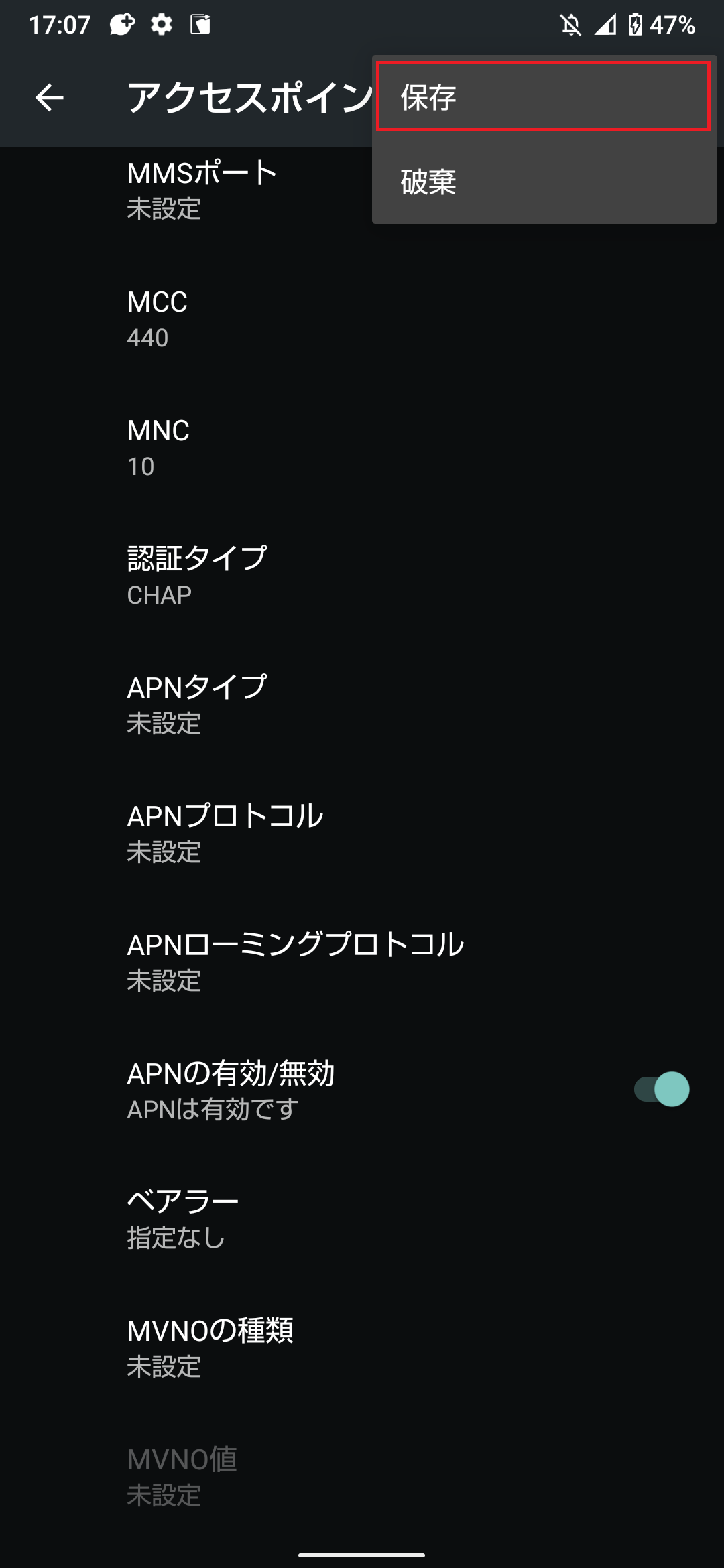Tap the clipboard notification icon
This screenshot has width=724, height=1568.
[200, 25]
